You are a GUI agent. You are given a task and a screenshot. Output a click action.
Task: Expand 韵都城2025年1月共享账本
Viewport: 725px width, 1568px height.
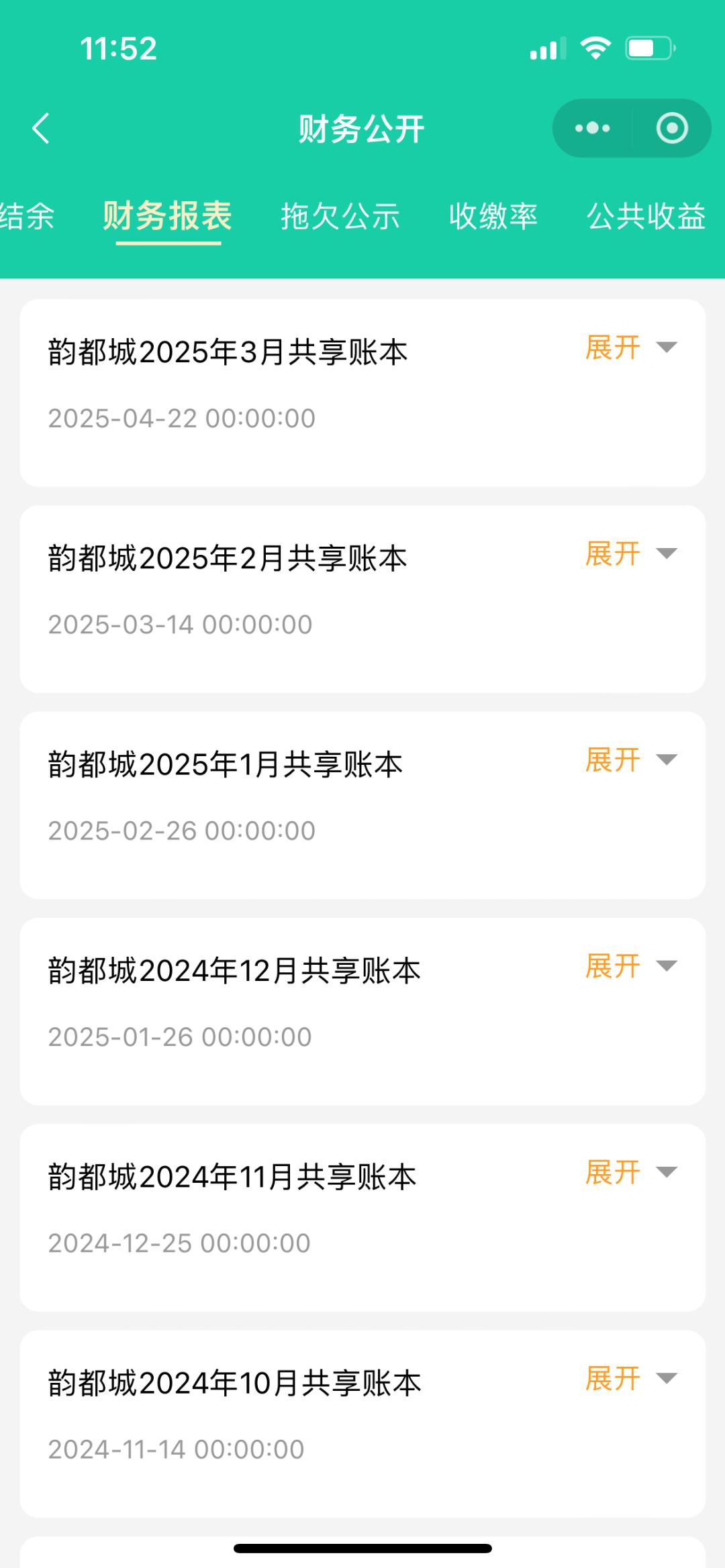[630, 760]
